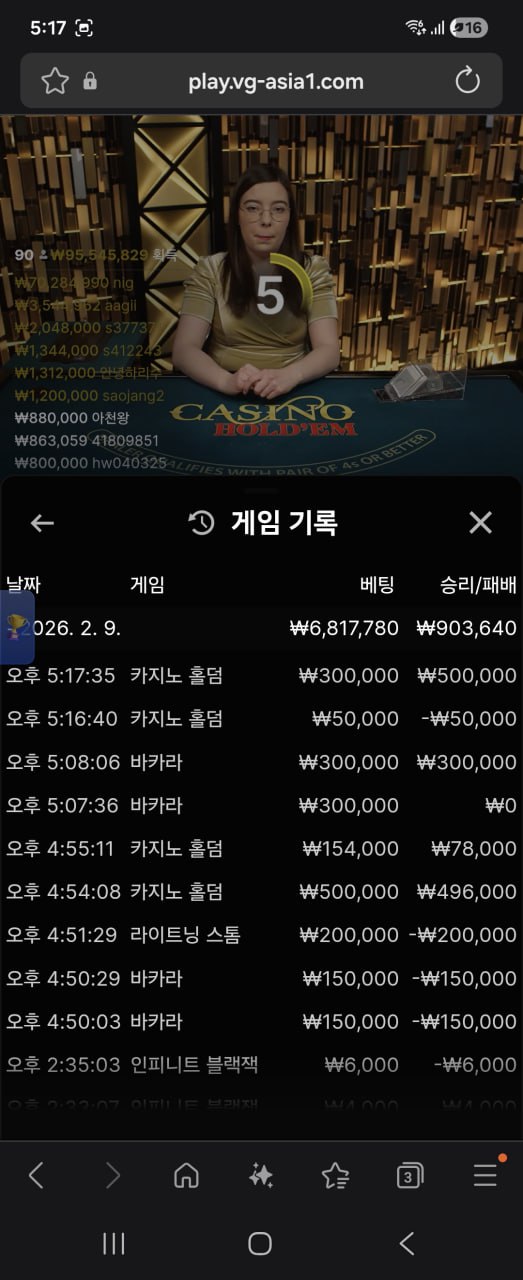Open saved bookmarks in the browser toolbar
The width and height of the screenshot is (523, 1280).
point(335,1176)
